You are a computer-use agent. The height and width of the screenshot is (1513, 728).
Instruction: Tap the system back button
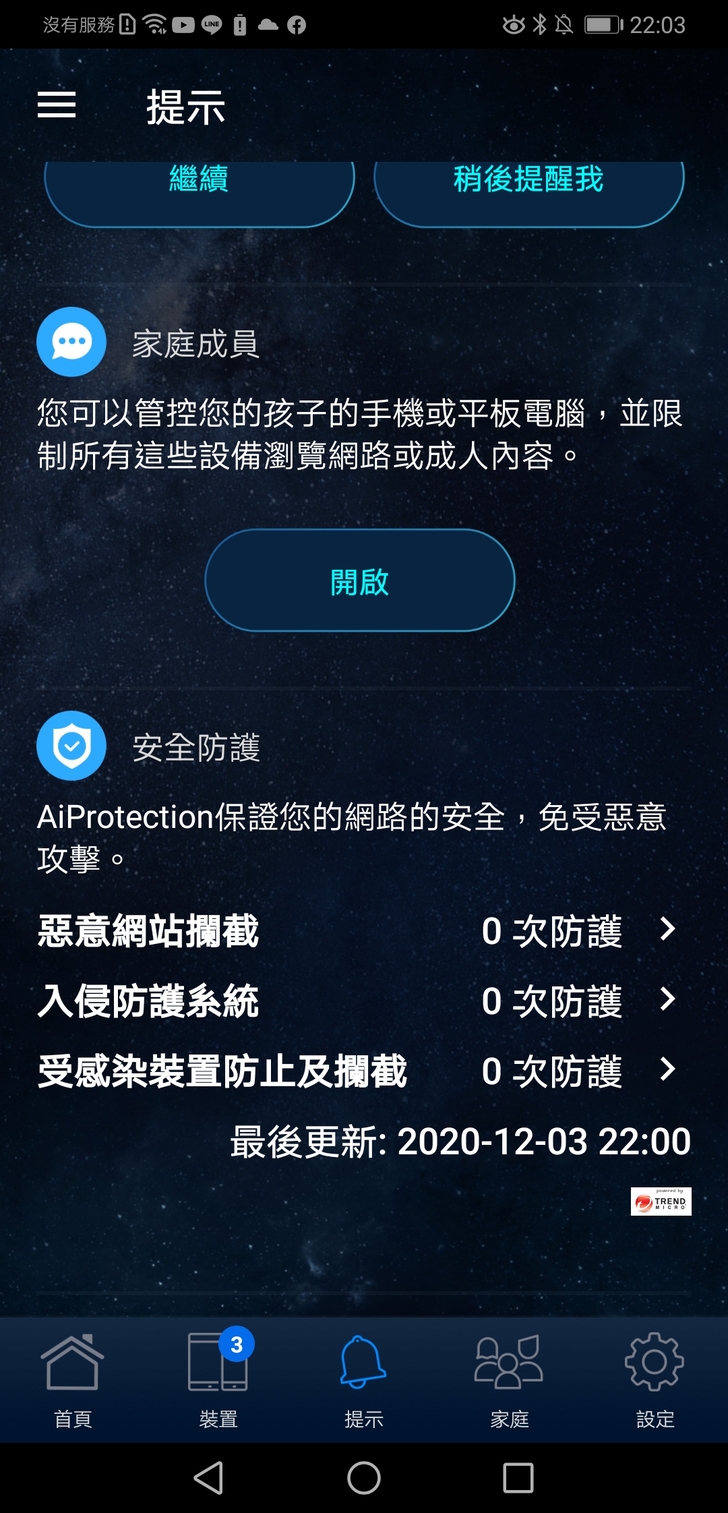208,1477
